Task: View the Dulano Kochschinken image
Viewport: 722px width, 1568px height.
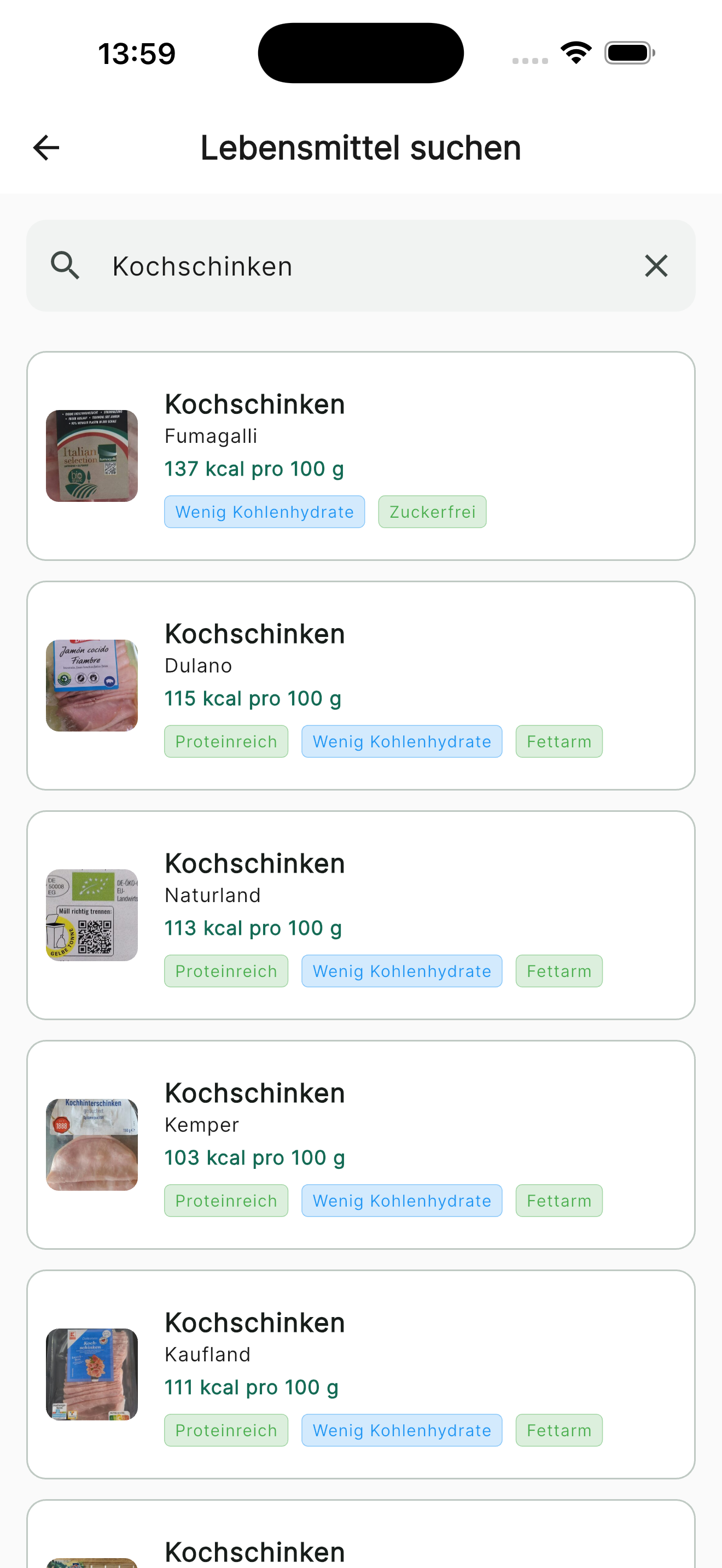Action: tap(91, 686)
